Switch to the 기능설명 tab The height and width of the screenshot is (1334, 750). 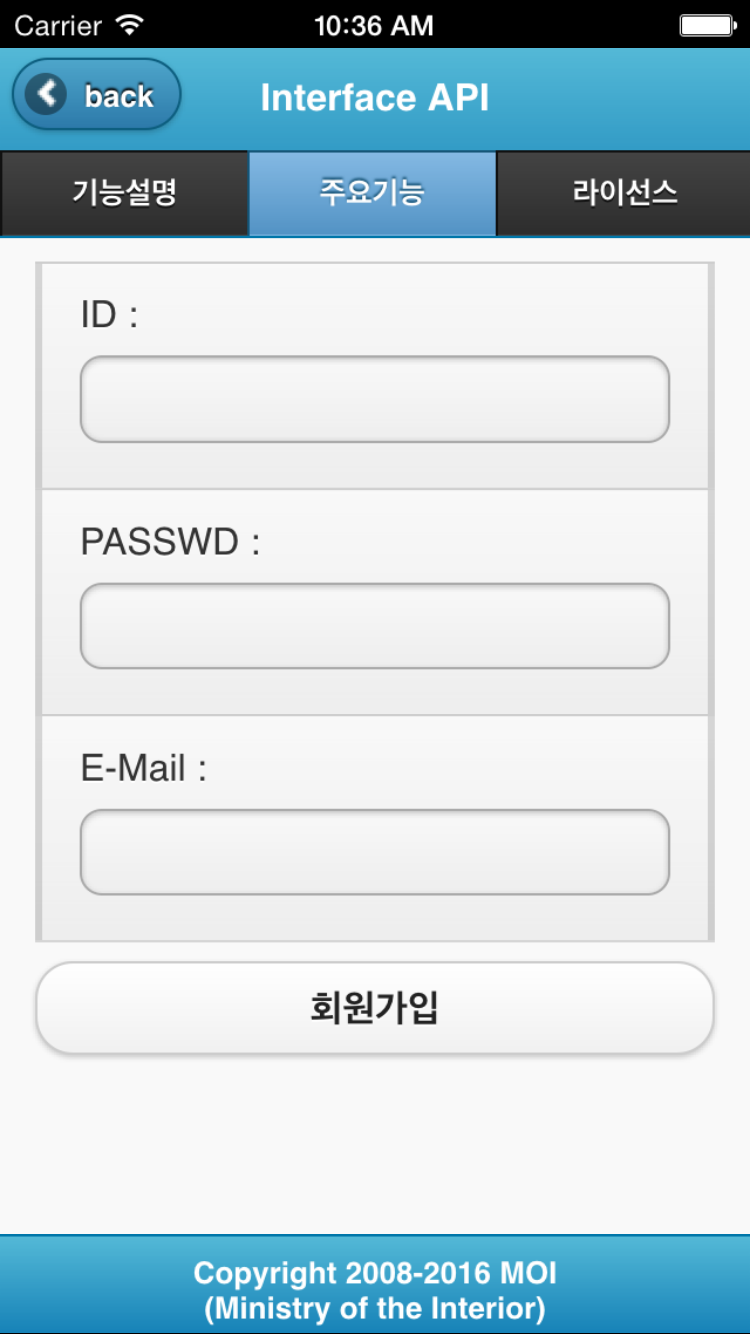[124, 193]
